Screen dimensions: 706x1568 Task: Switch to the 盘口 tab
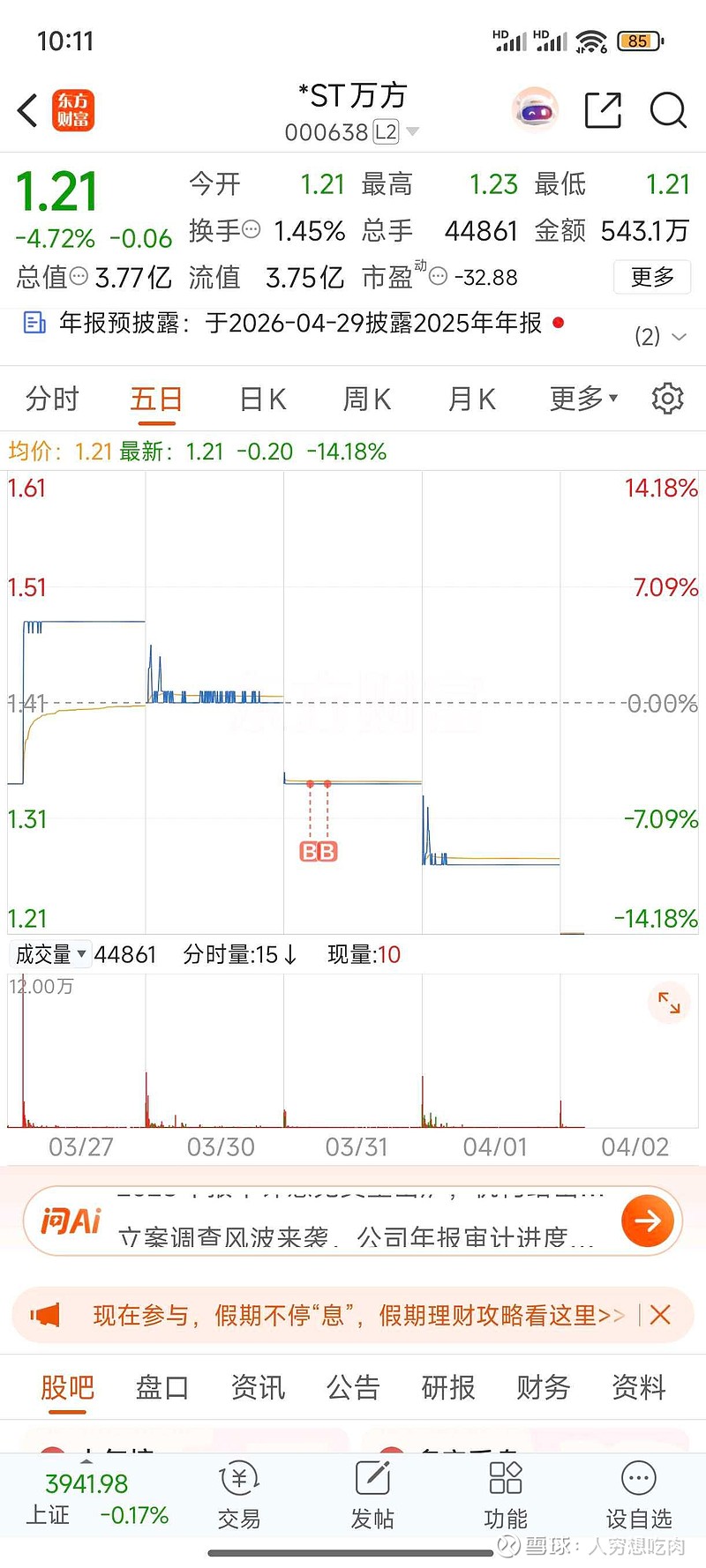[x=161, y=1387]
